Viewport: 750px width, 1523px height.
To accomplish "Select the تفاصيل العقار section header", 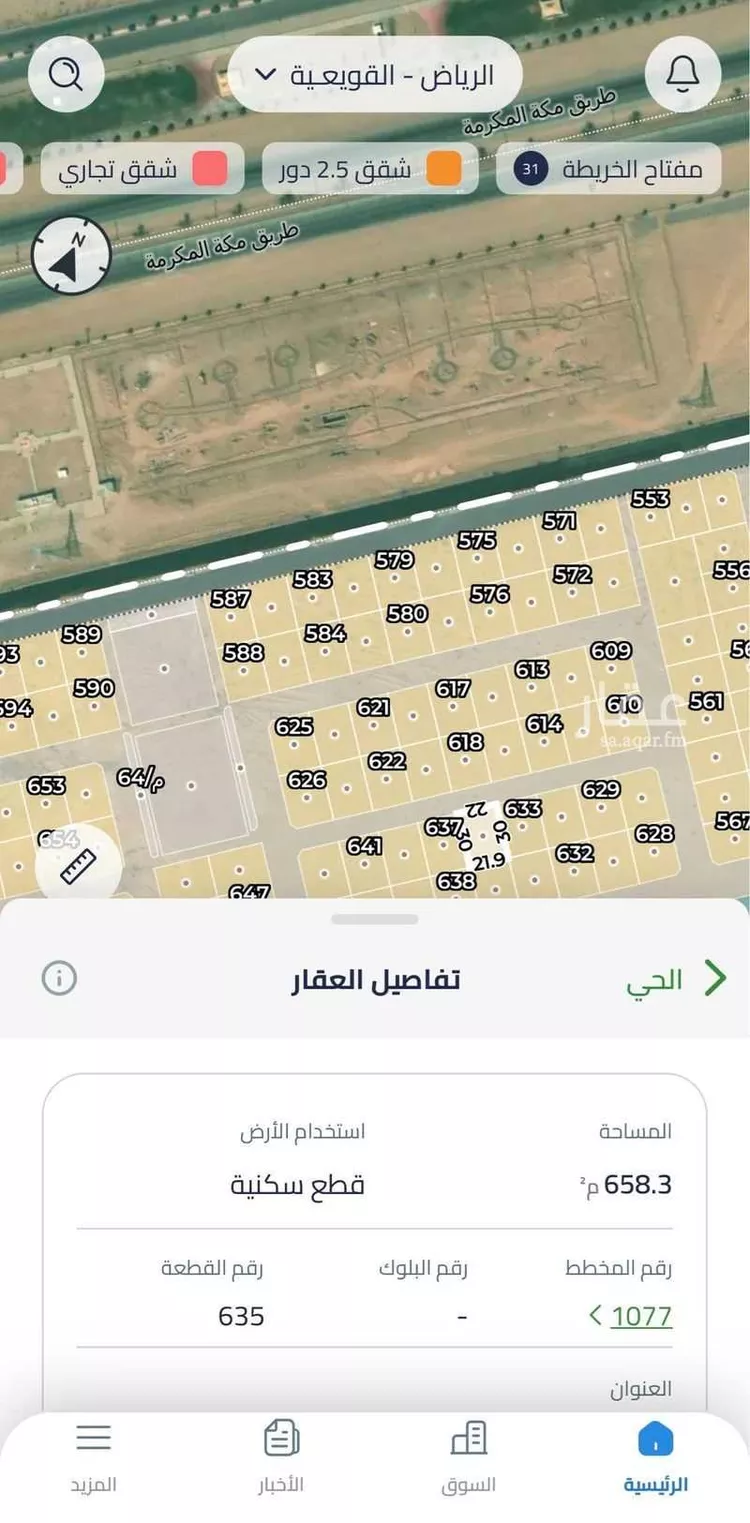I will tap(377, 979).
